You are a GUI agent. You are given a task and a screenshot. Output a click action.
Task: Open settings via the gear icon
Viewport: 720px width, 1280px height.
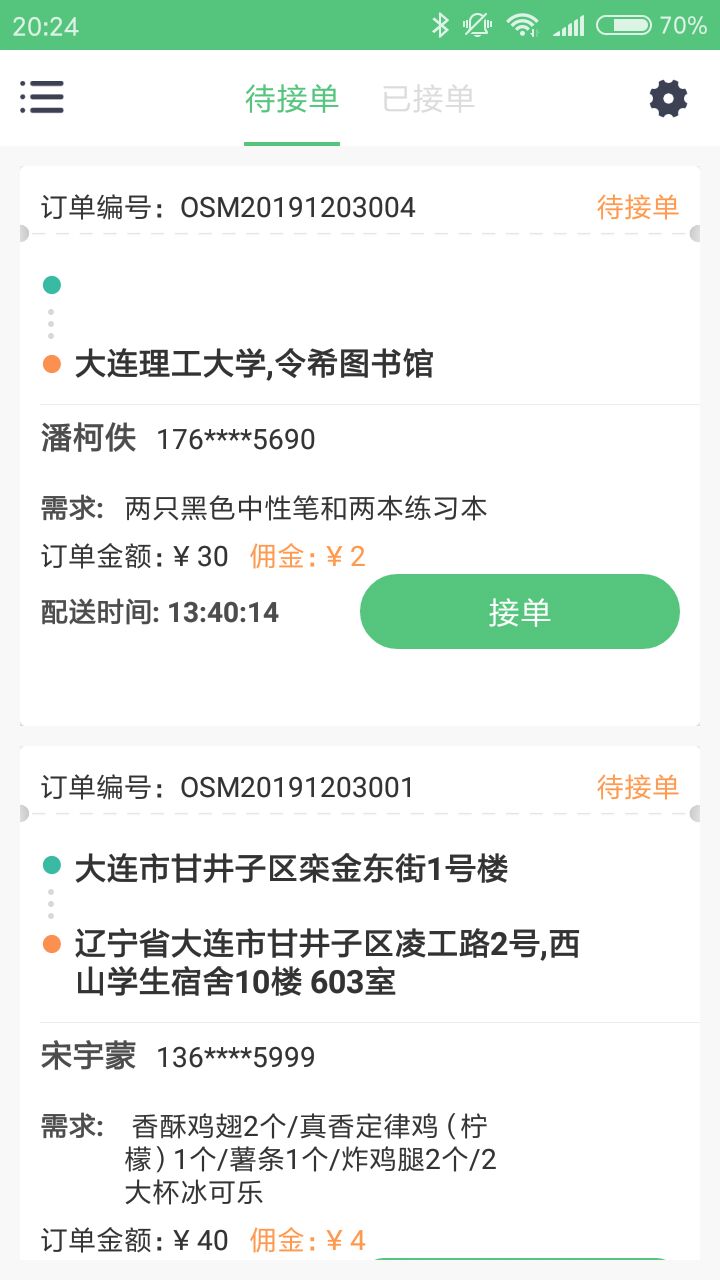coord(668,99)
